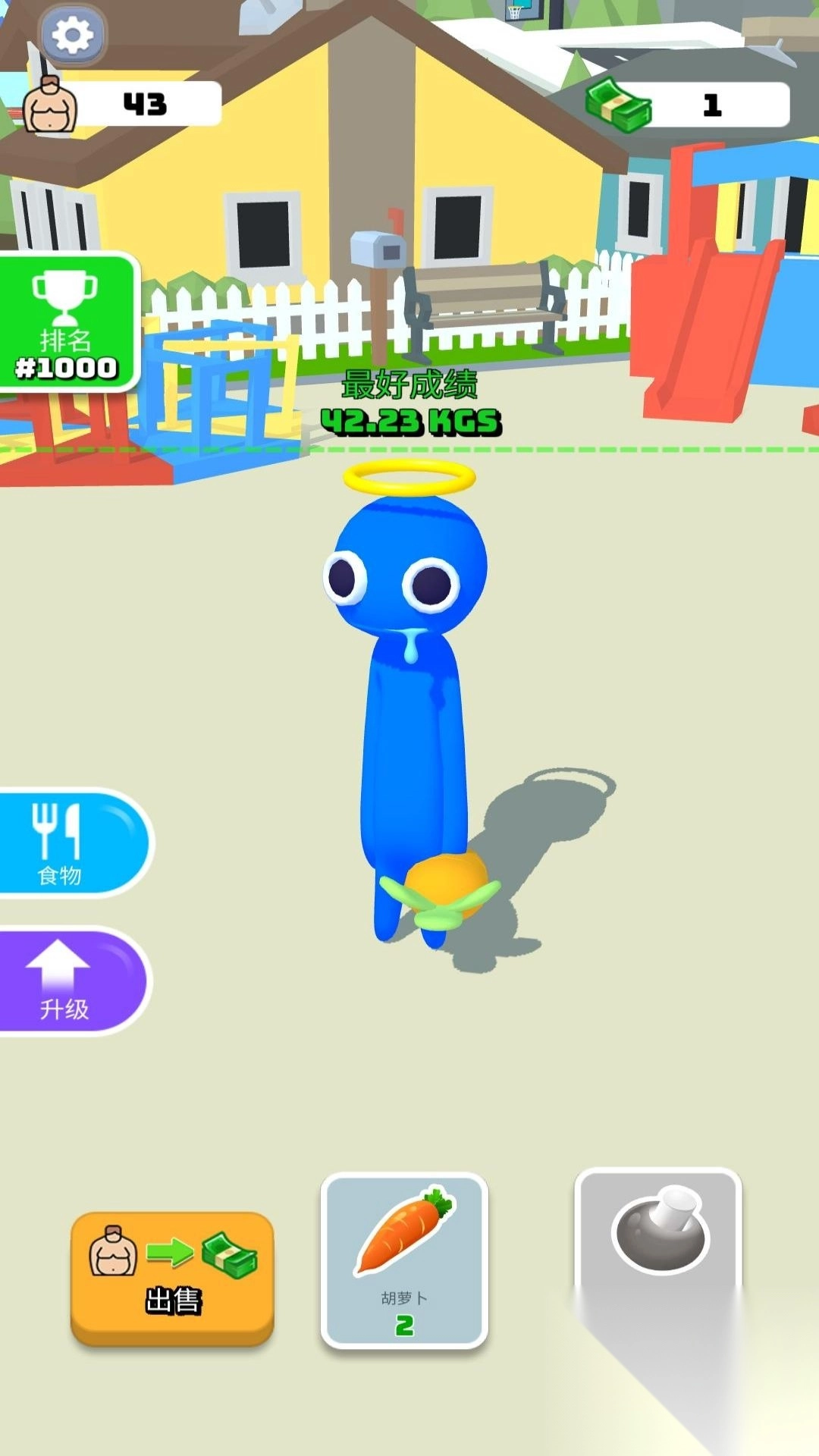Select the 胡萝卜 carrot food item
Image resolution: width=819 pixels, height=1456 pixels.
(404, 1260)
